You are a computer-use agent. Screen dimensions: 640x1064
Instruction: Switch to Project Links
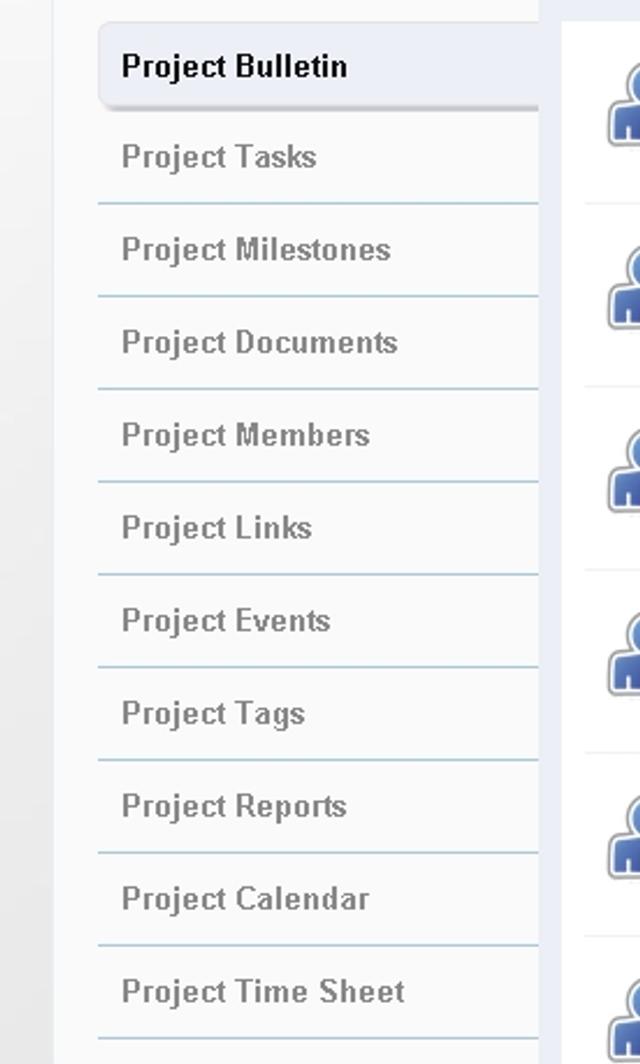(x=216, y=528)
